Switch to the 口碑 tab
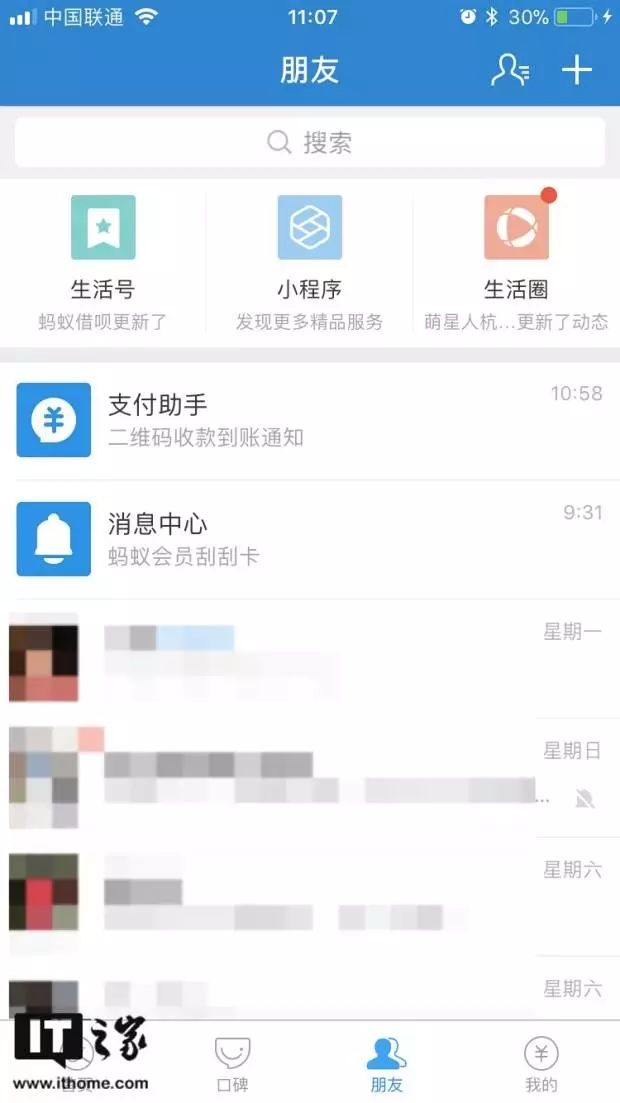 click(232, 1064)
